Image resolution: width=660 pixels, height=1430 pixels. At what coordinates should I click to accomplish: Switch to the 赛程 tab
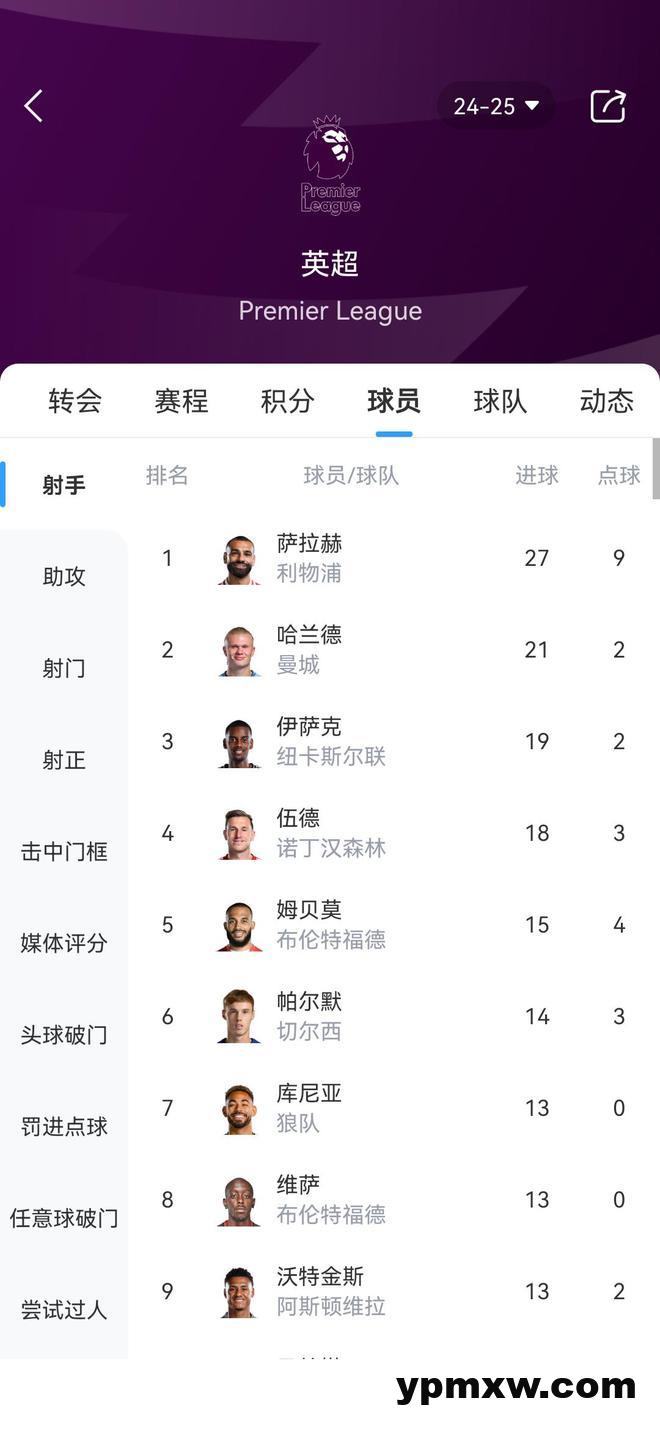tap(181, 401)
